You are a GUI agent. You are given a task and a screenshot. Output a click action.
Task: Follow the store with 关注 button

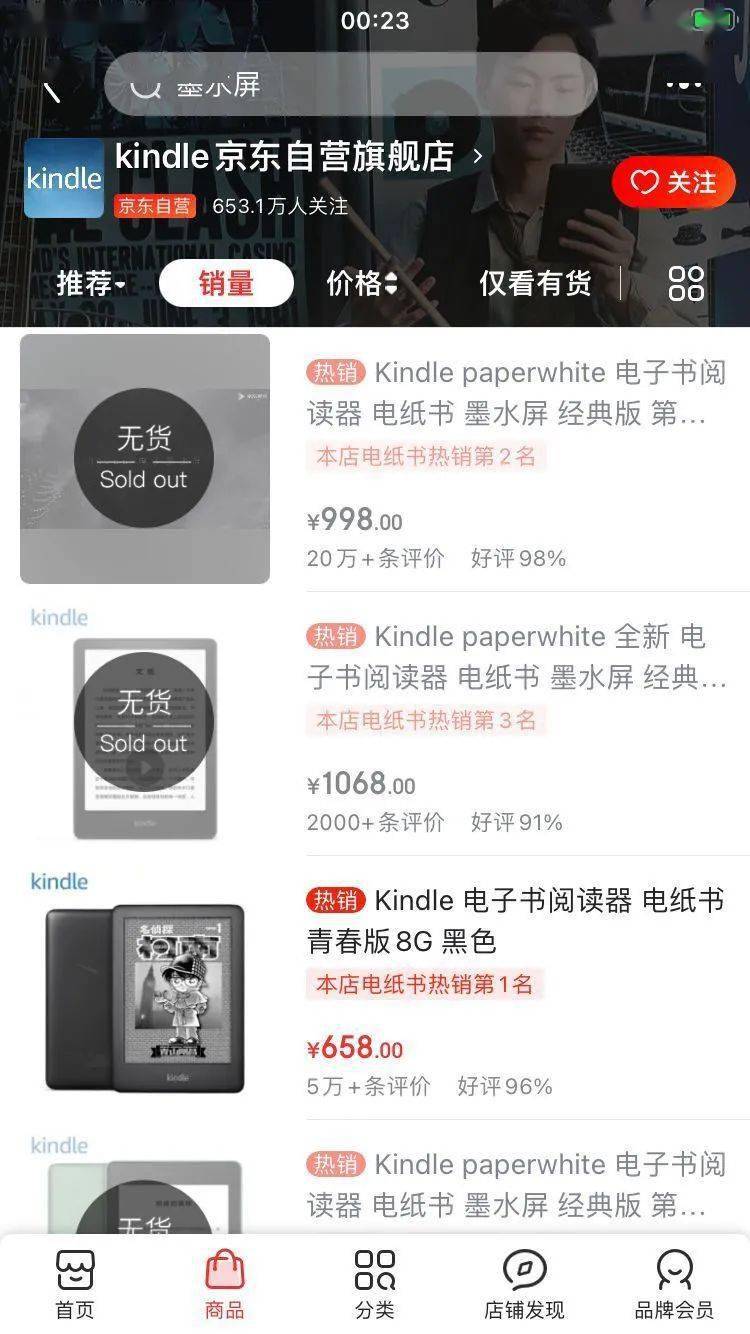(673, 182)
